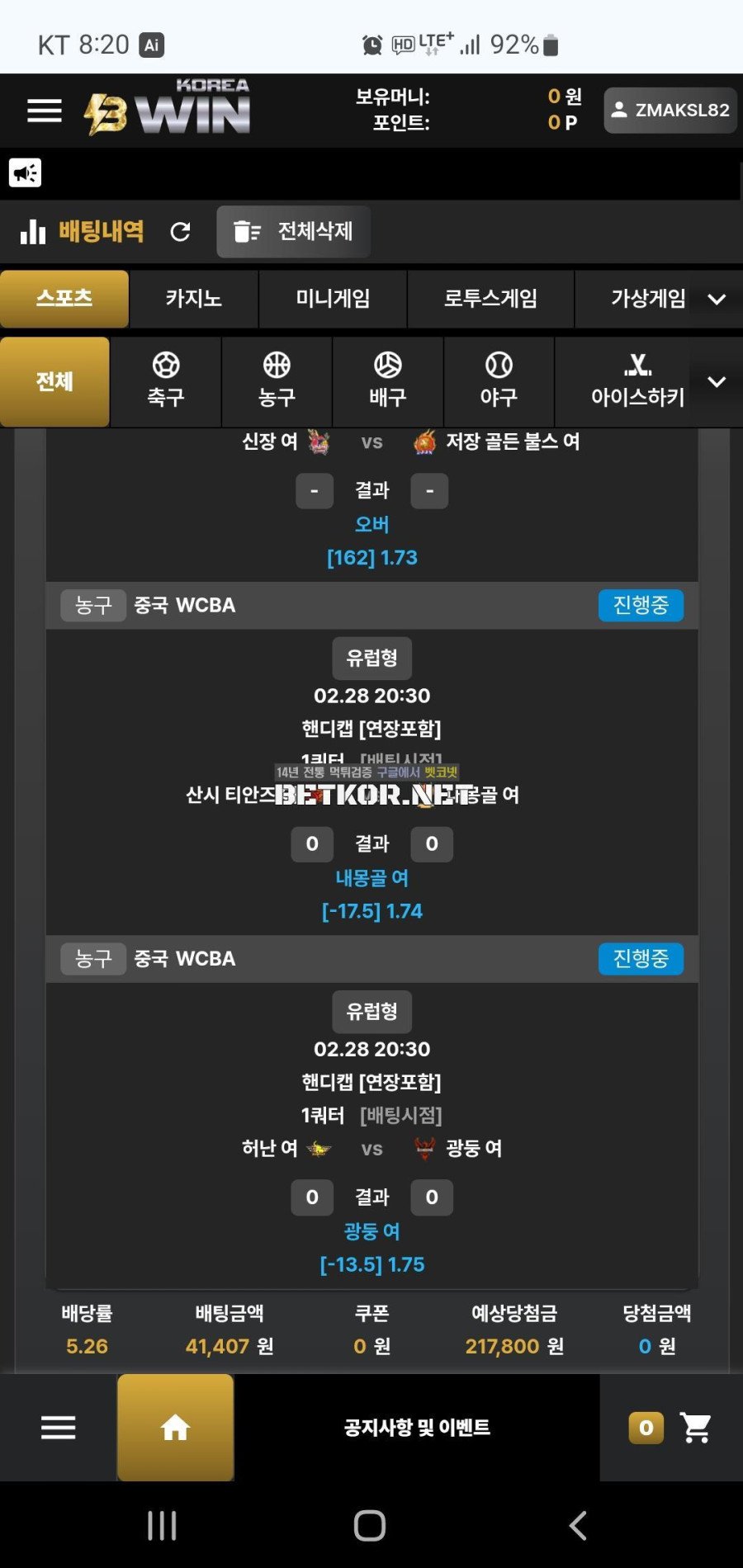Refresh the betting history
The height and width of the screenshot is (1568, 743).
[x=180, y=232]
